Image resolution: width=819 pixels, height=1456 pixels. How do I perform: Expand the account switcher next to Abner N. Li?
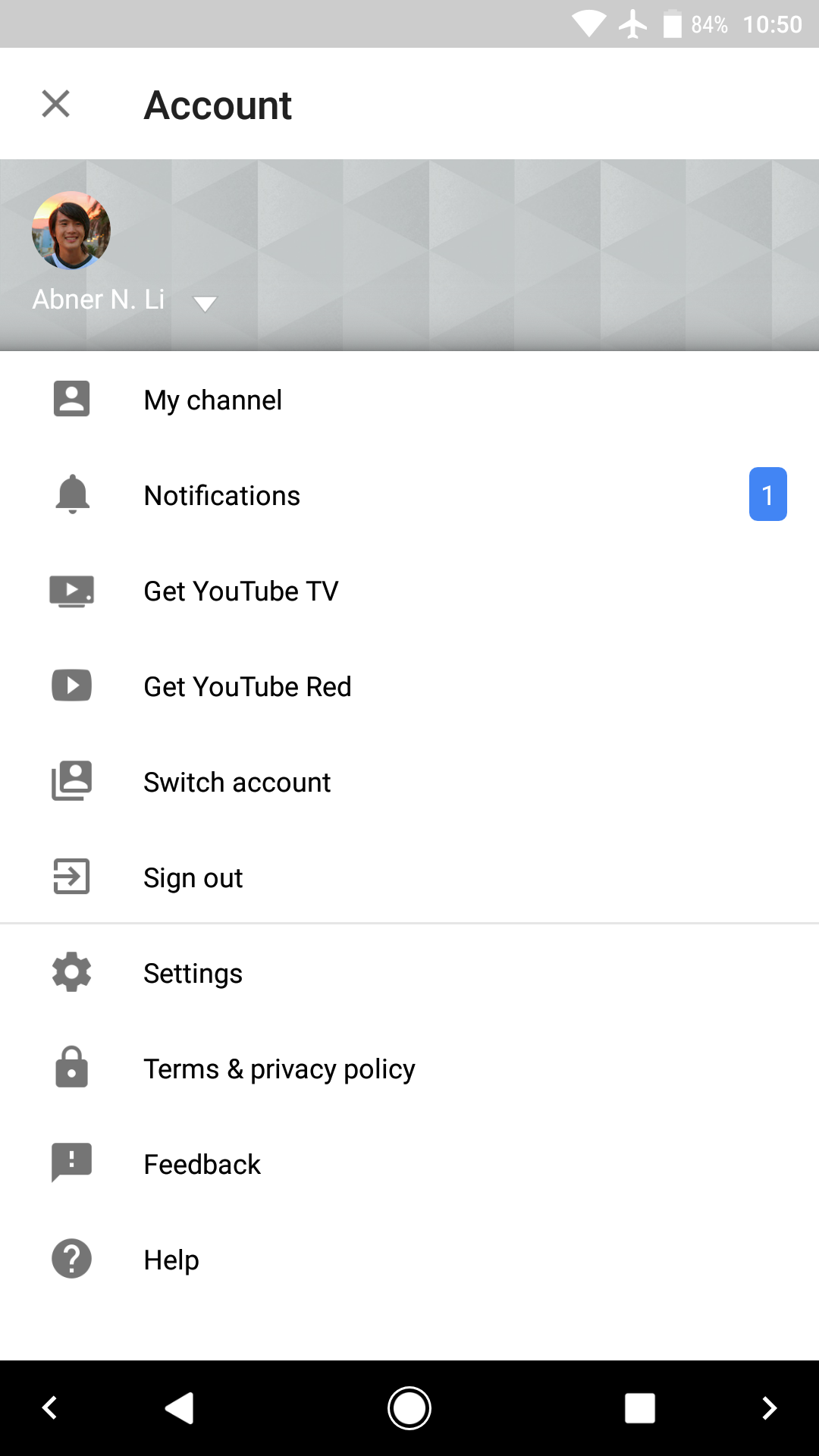coord(206,303)
